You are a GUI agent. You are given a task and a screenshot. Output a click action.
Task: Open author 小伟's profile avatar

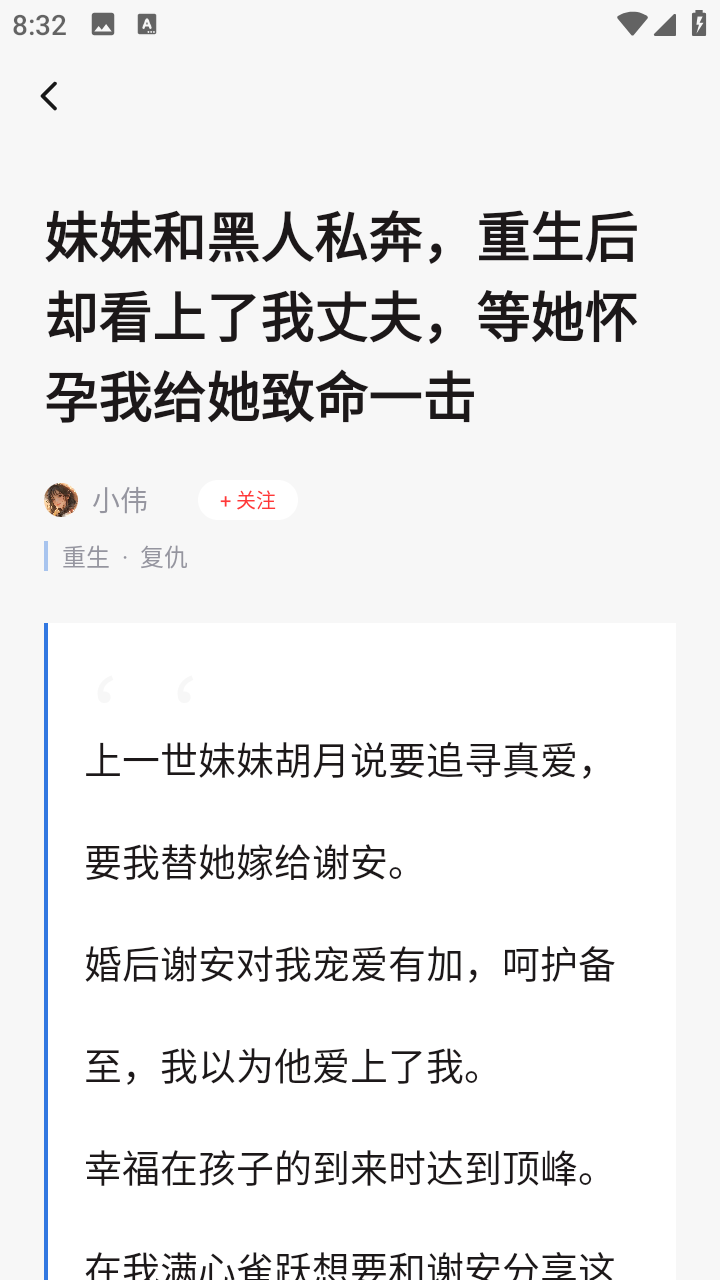[x=61, y=500]
